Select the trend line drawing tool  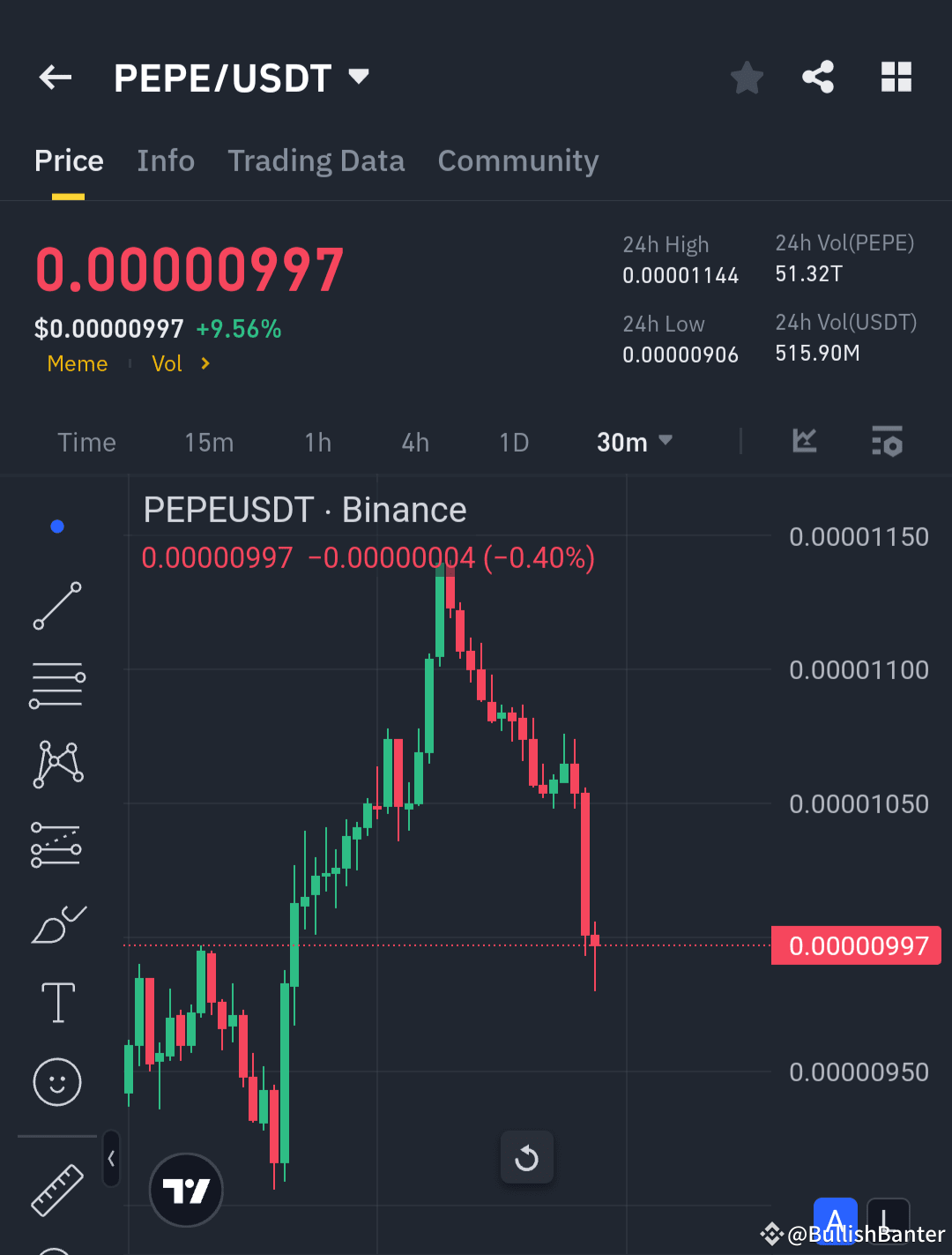pos(56,607)
